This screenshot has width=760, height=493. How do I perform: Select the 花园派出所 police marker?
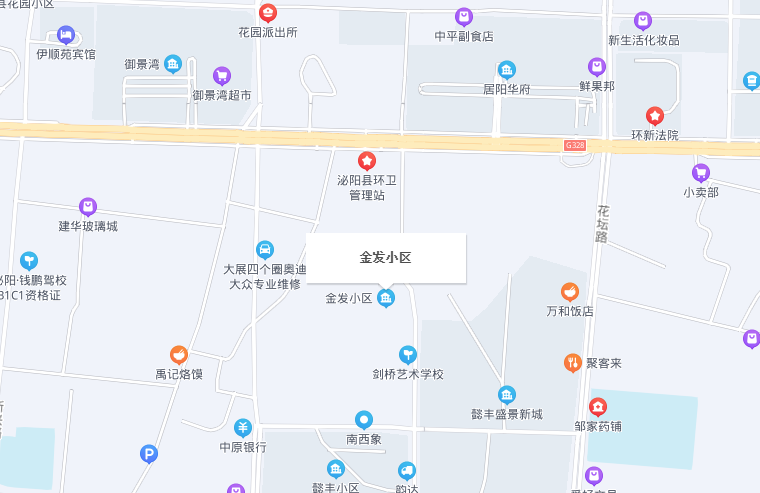point(267,13)
